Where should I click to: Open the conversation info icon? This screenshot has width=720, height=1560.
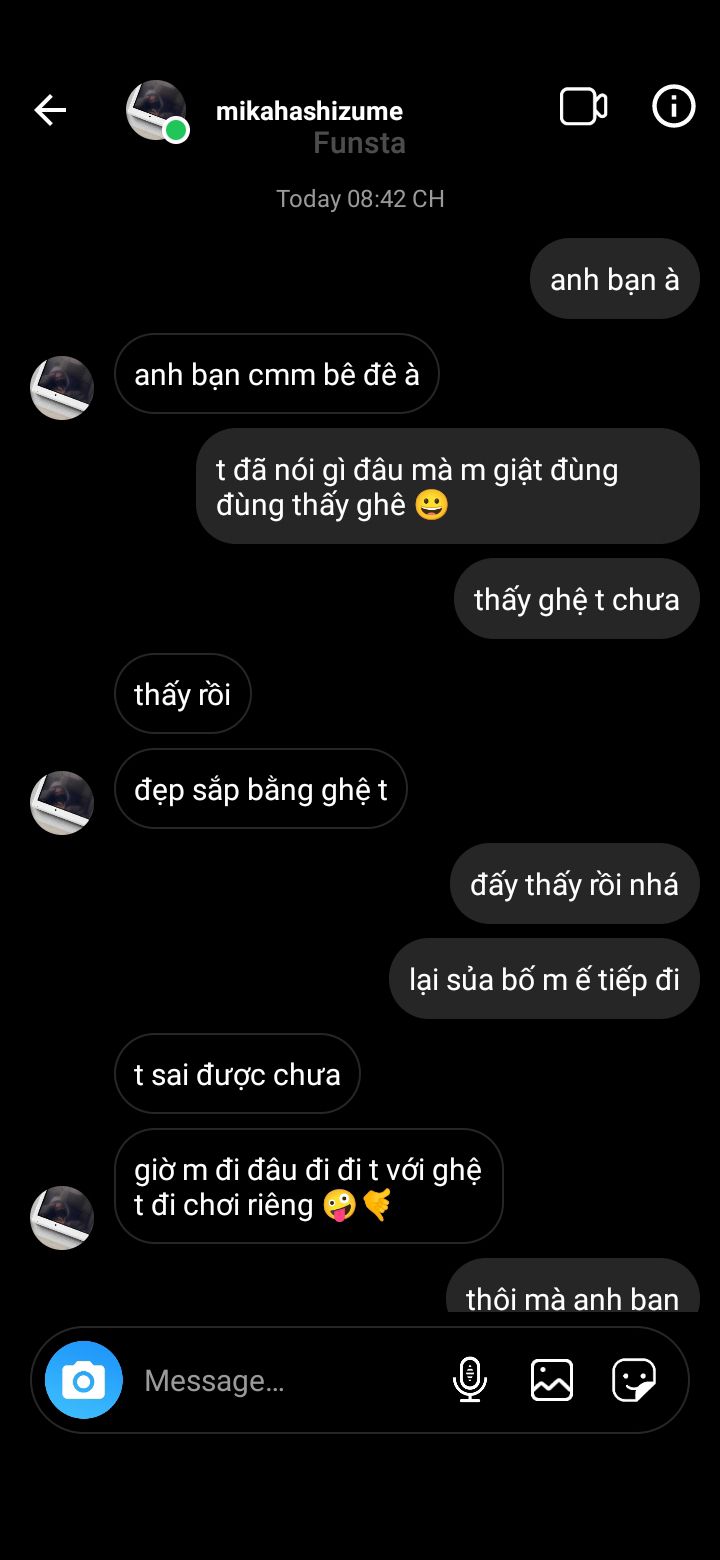pyautogui.click(x=674, y=106)
